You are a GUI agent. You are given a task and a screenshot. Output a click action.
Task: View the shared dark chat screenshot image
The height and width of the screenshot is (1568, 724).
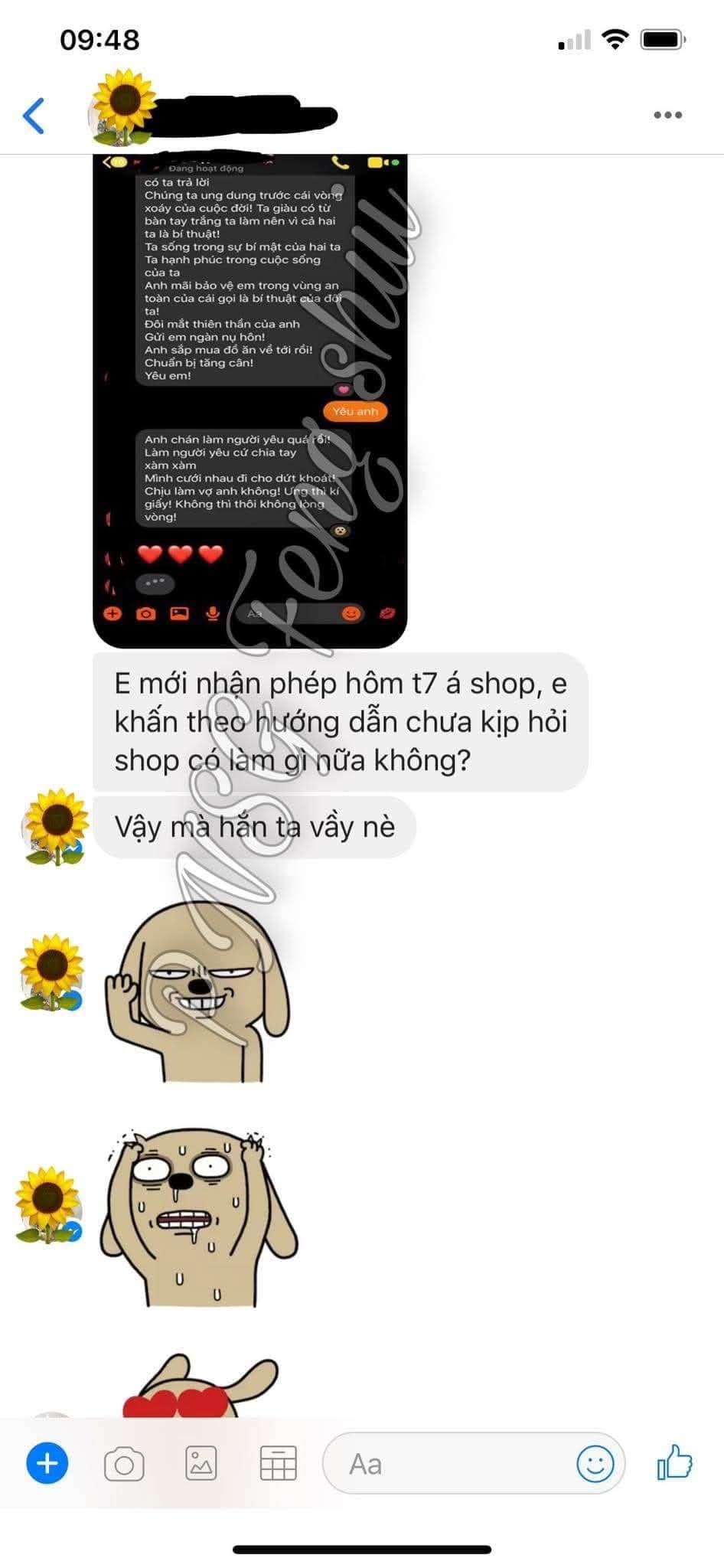(250, 400)
